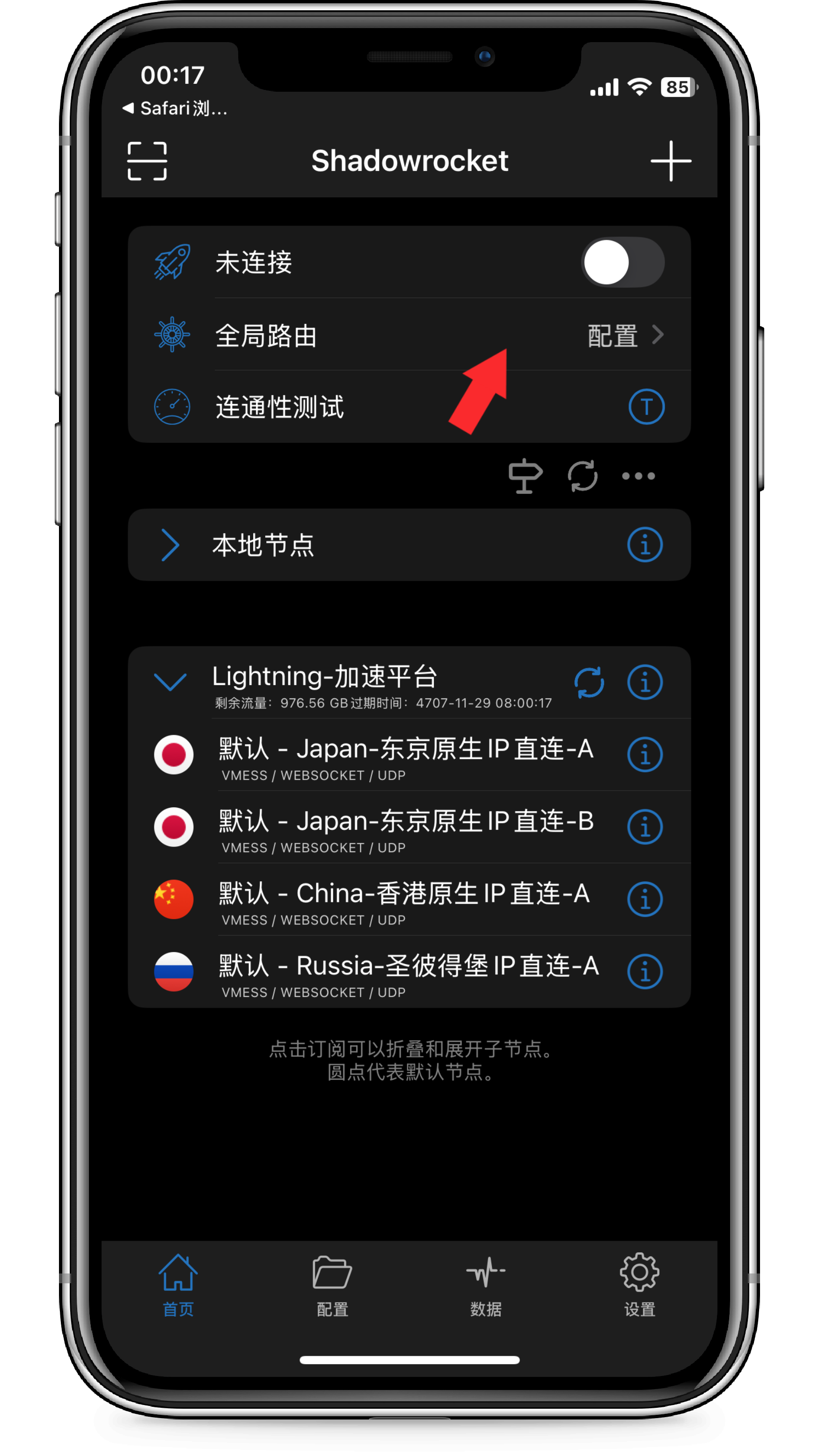Open the three-dot more options

pyautogui.click(x=638, y=476)
